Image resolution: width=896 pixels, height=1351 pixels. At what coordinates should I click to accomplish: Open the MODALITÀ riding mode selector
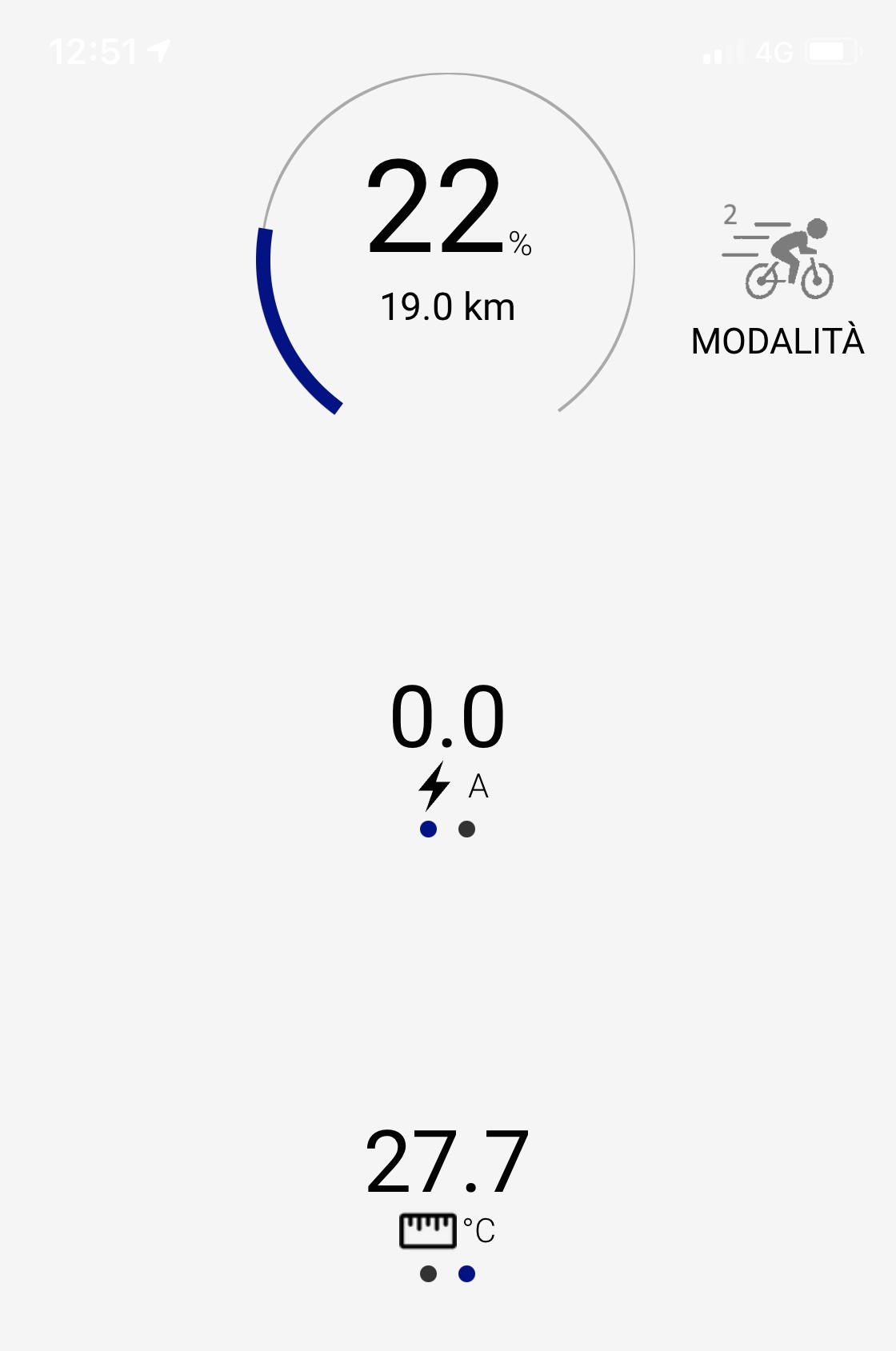pos(778,280)
